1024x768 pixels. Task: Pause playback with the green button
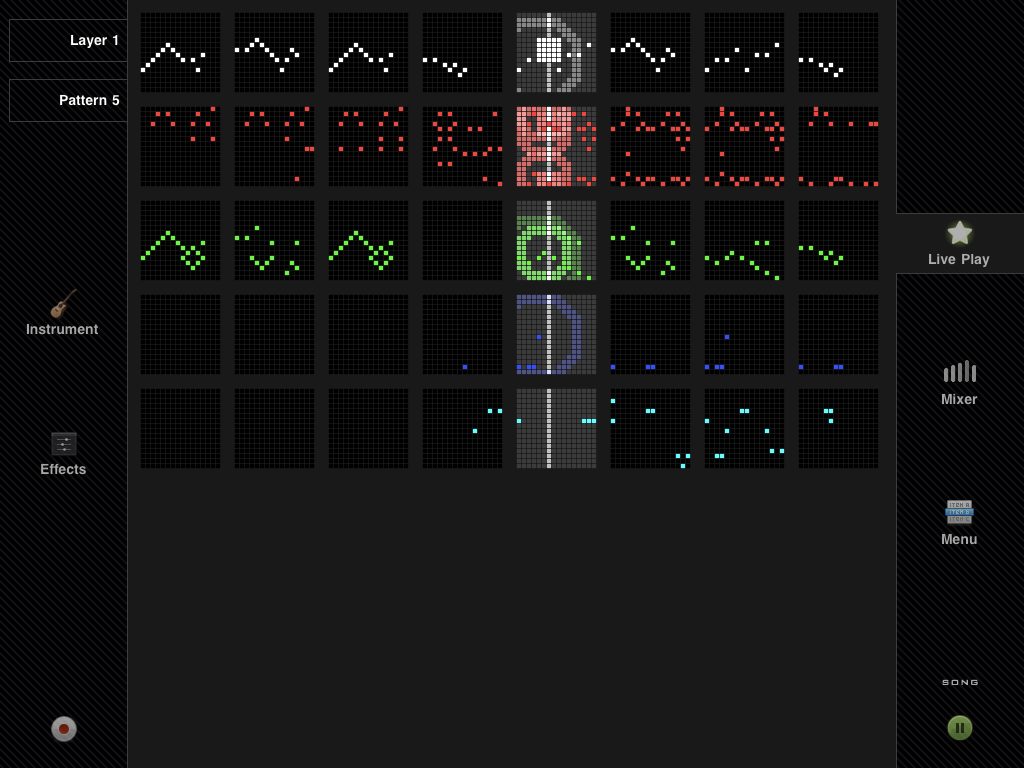960,728
